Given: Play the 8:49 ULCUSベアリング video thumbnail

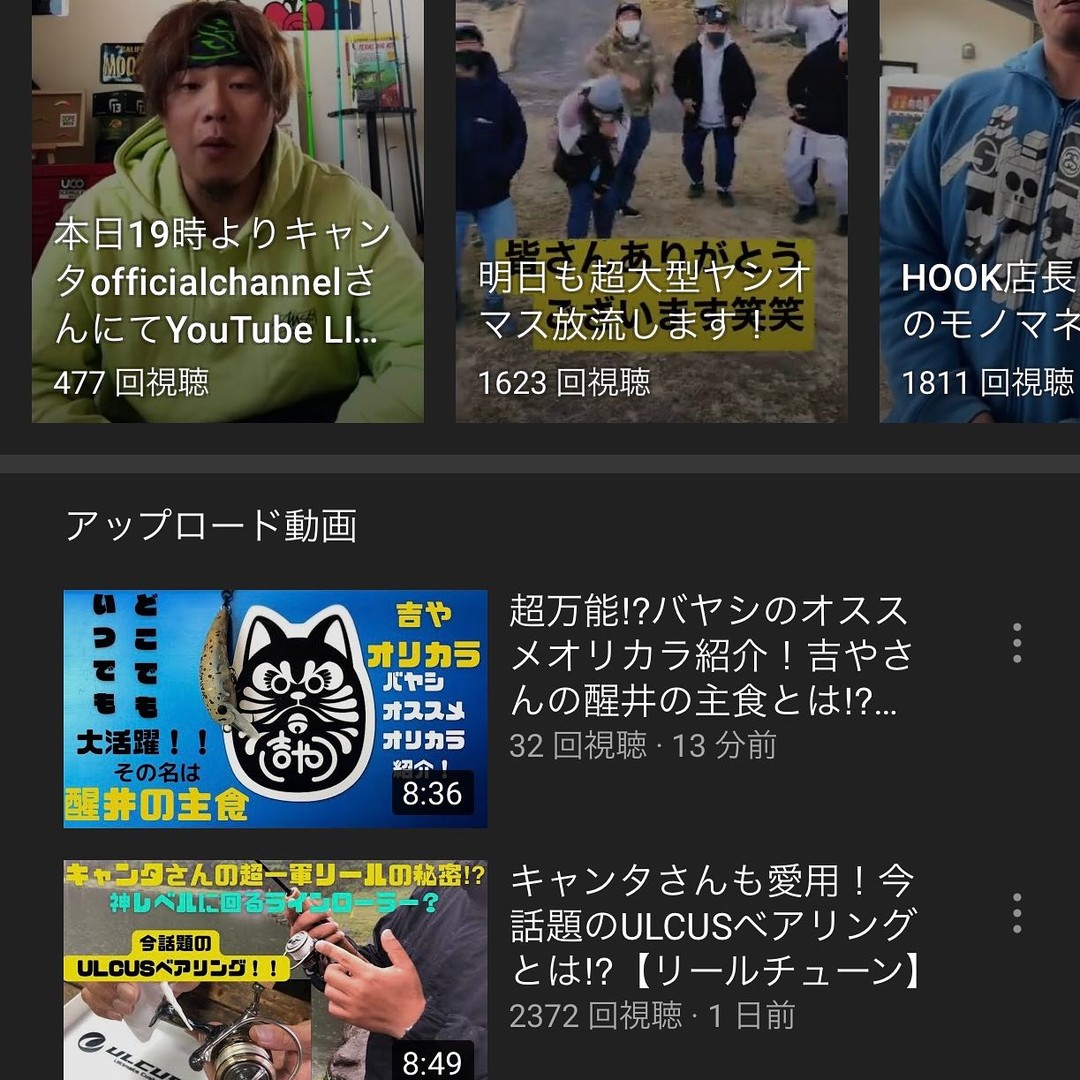Looking at the screenshot, I should pos(275,968).
